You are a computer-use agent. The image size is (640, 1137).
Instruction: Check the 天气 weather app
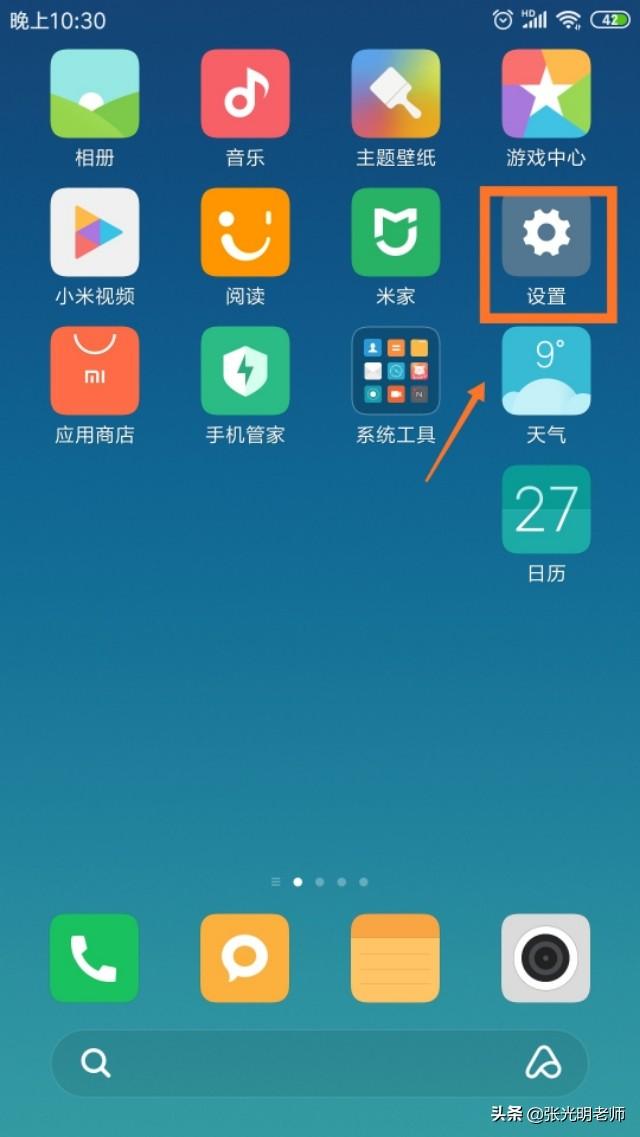coord(546,371)
